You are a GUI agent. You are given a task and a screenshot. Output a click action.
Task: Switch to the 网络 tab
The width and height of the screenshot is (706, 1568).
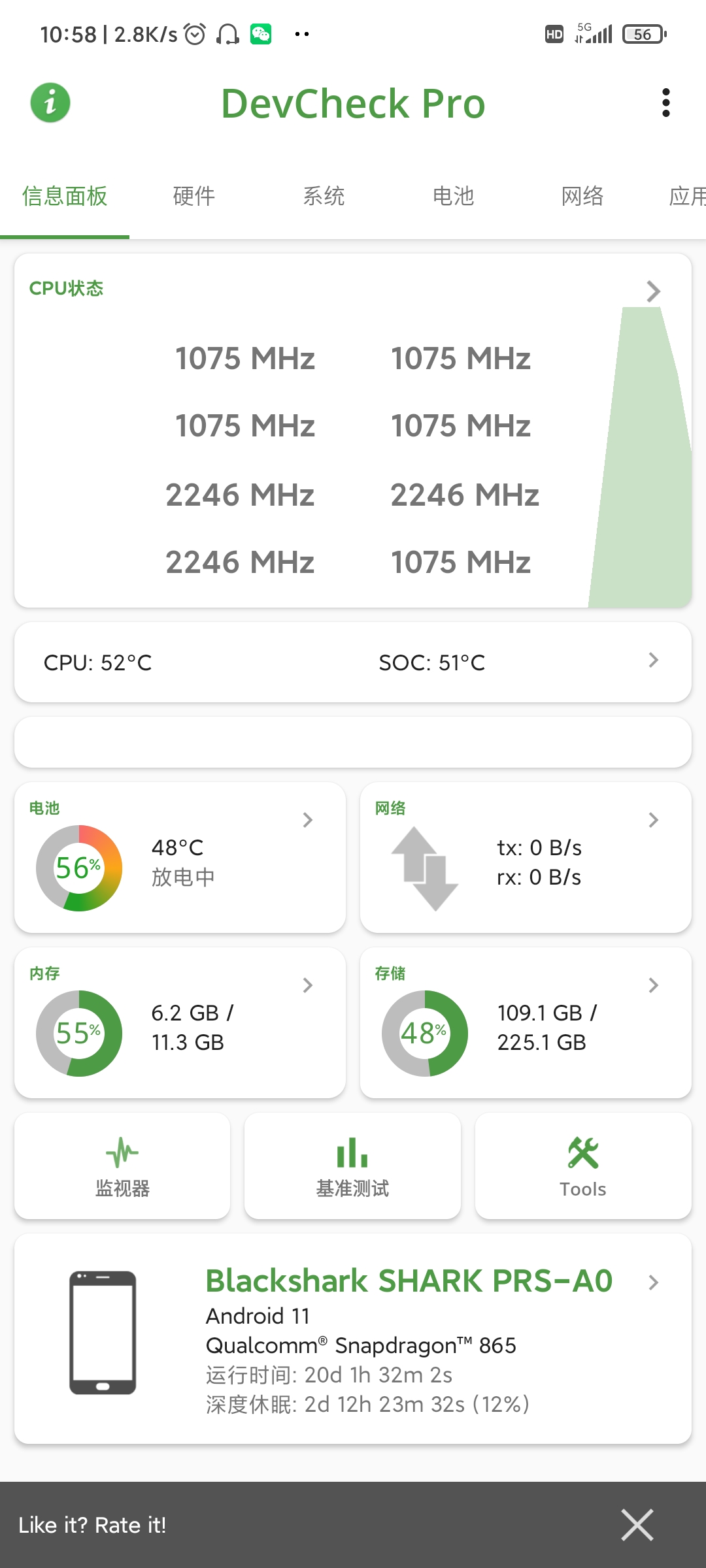pos(582,196)
